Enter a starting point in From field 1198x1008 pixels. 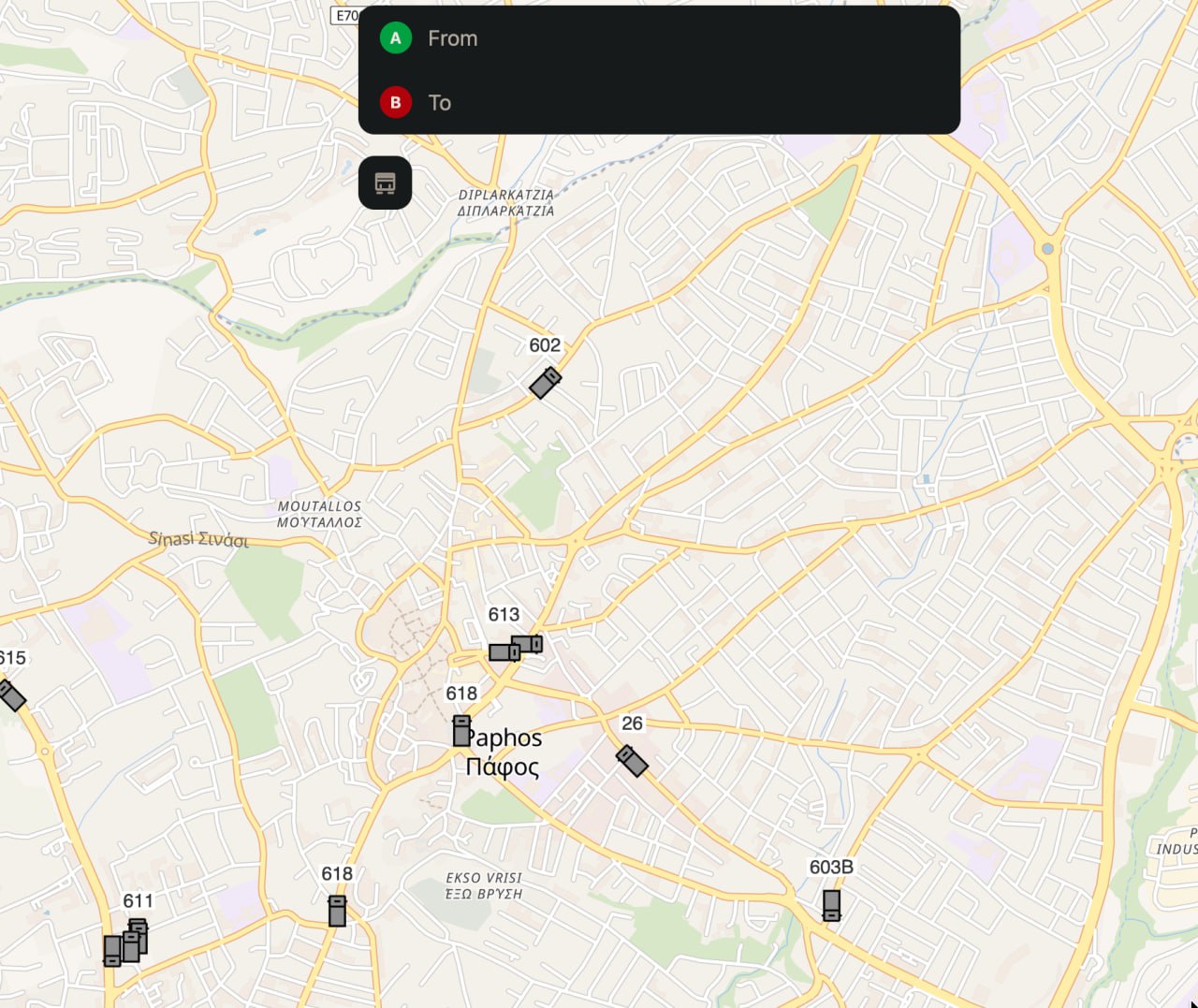655,38
